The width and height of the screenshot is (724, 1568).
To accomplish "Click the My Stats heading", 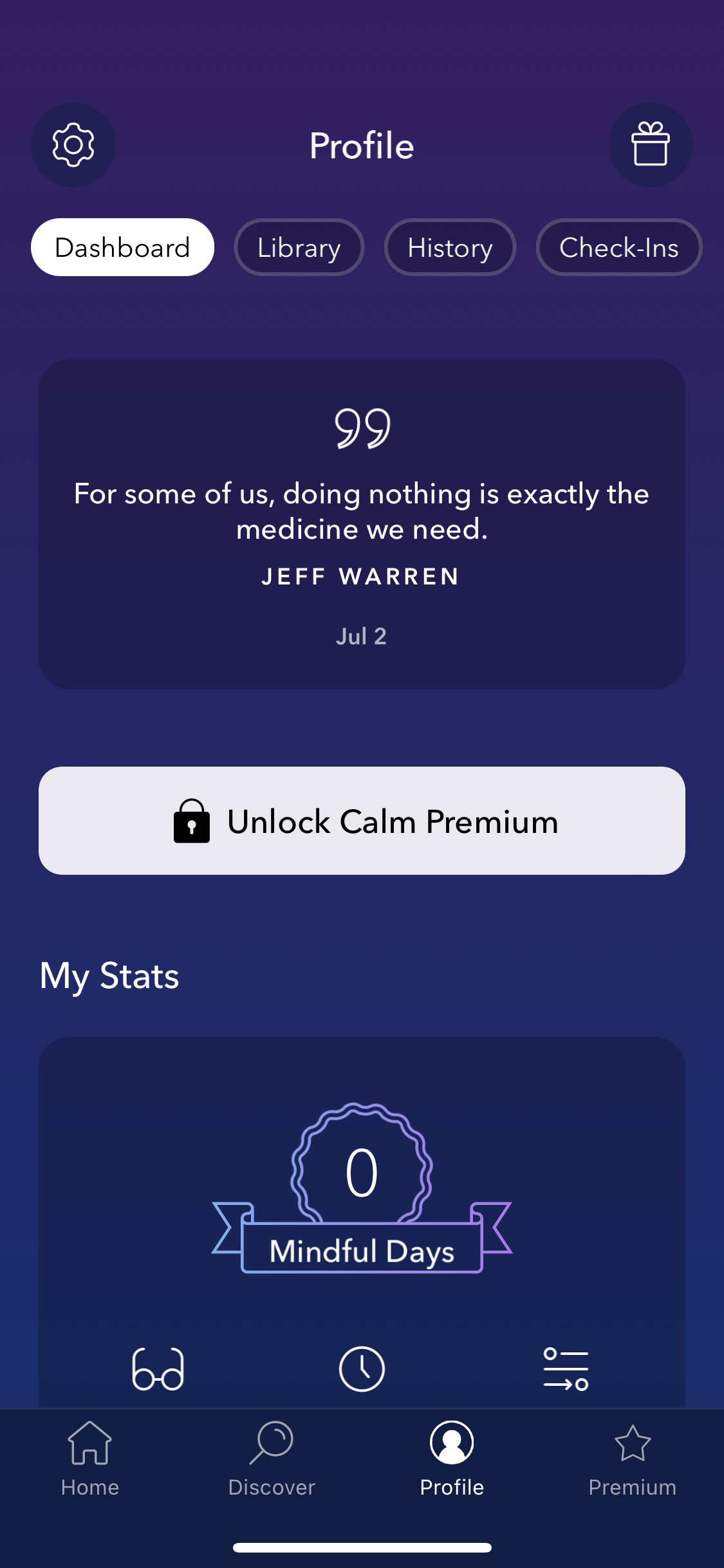I will point(109,975).
